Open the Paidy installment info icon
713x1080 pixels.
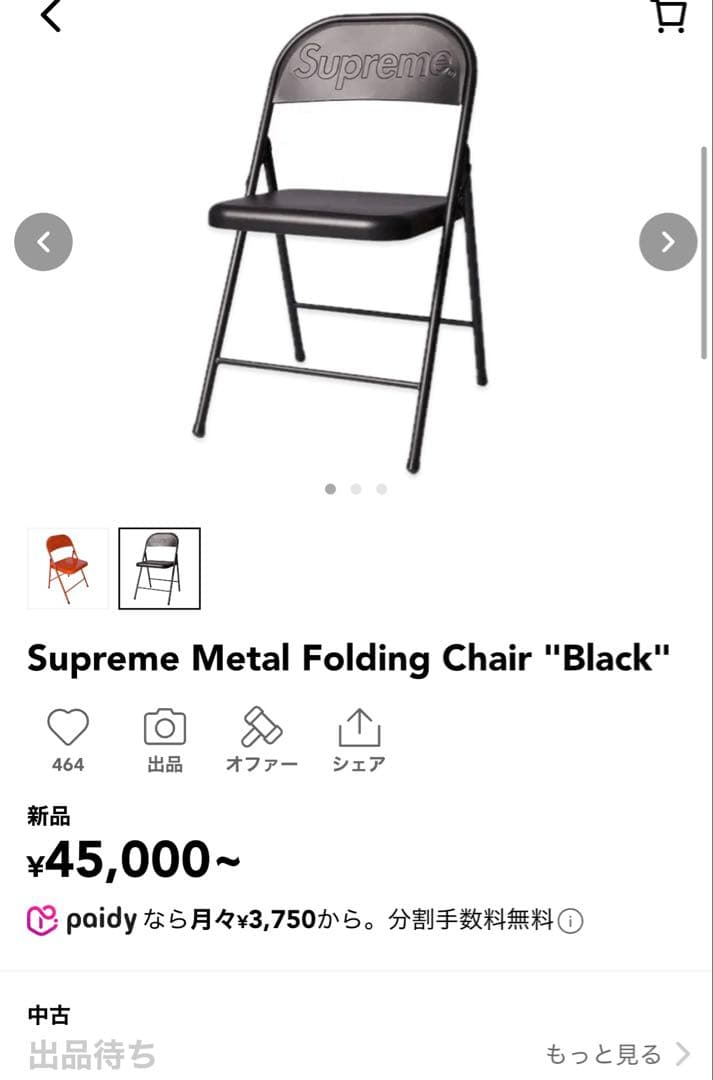(570, 922)
